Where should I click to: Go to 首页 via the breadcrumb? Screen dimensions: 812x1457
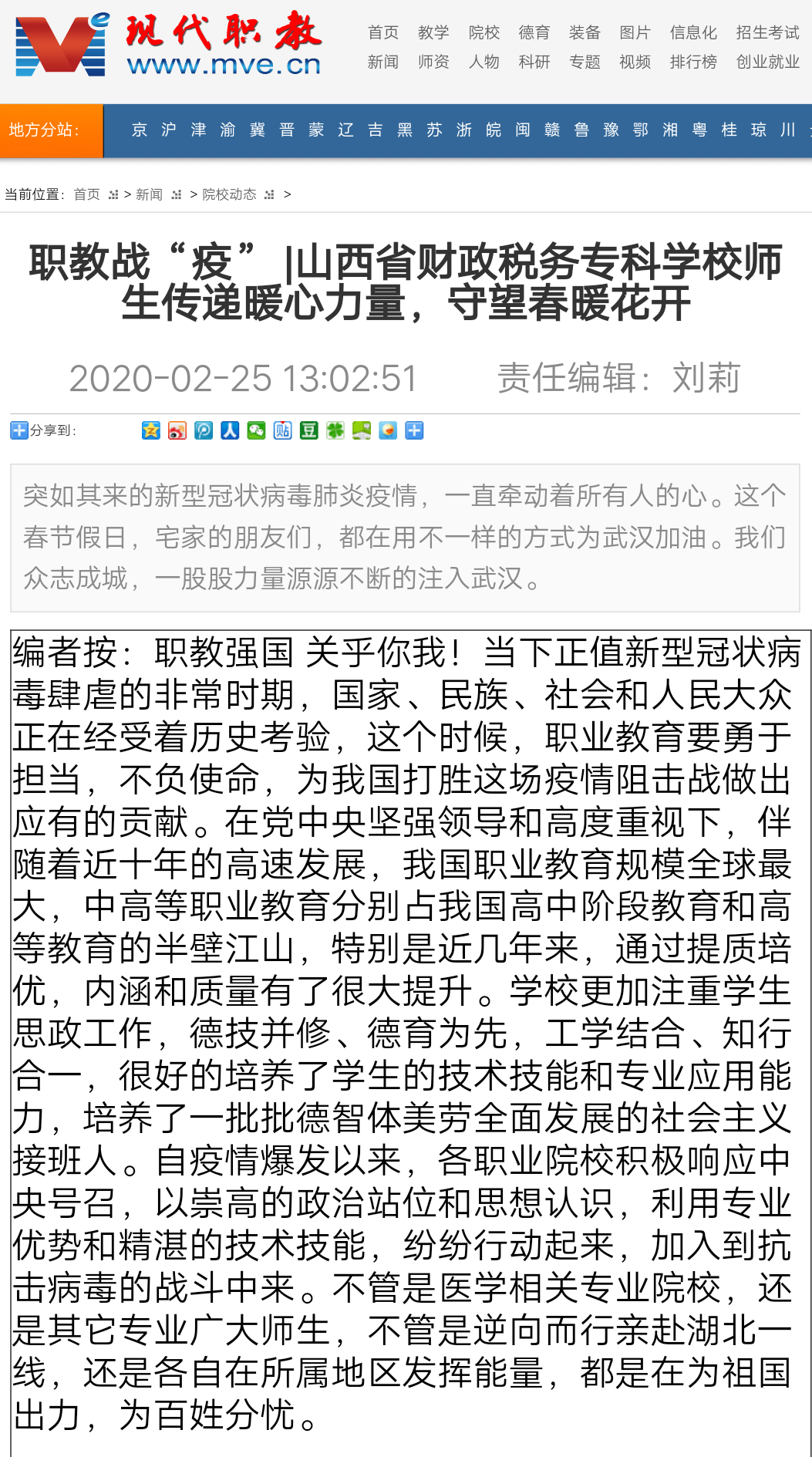(86, 194)
